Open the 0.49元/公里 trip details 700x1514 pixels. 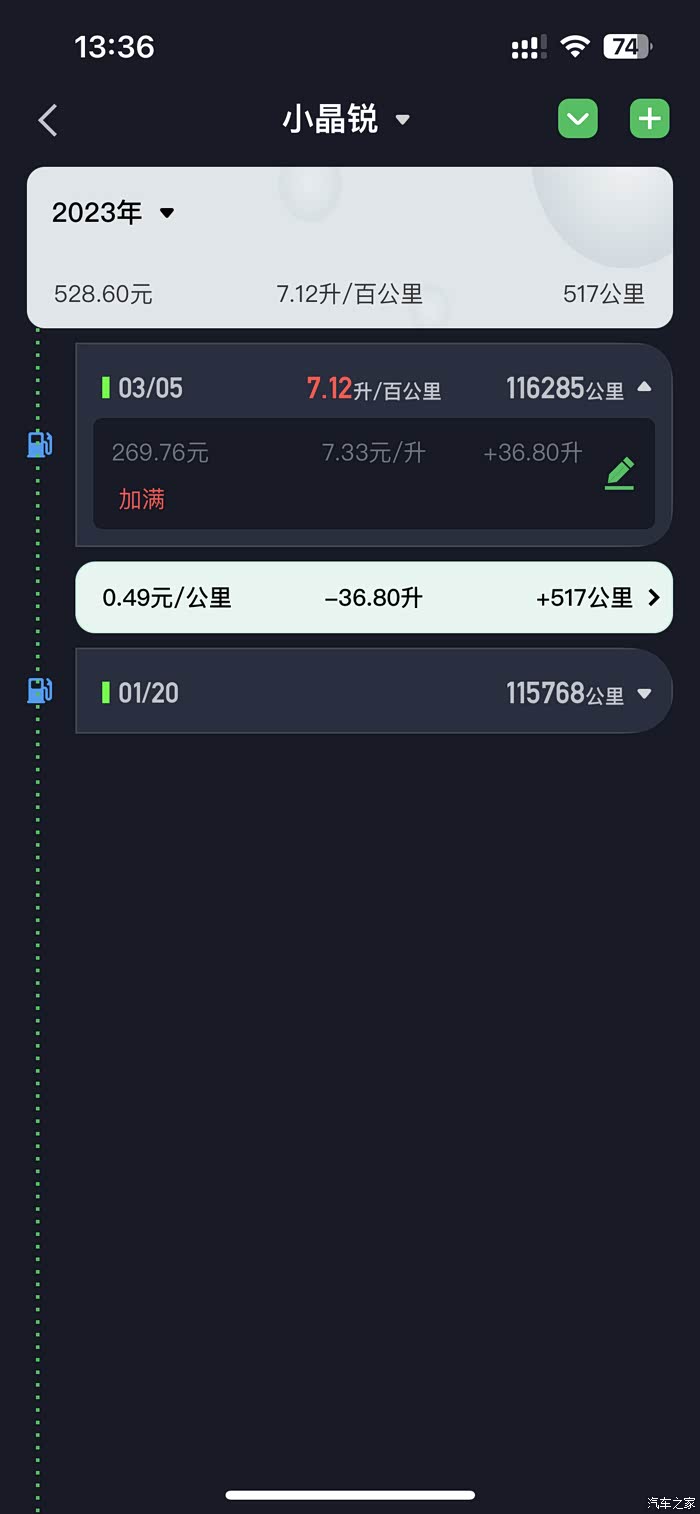(374, 598)
